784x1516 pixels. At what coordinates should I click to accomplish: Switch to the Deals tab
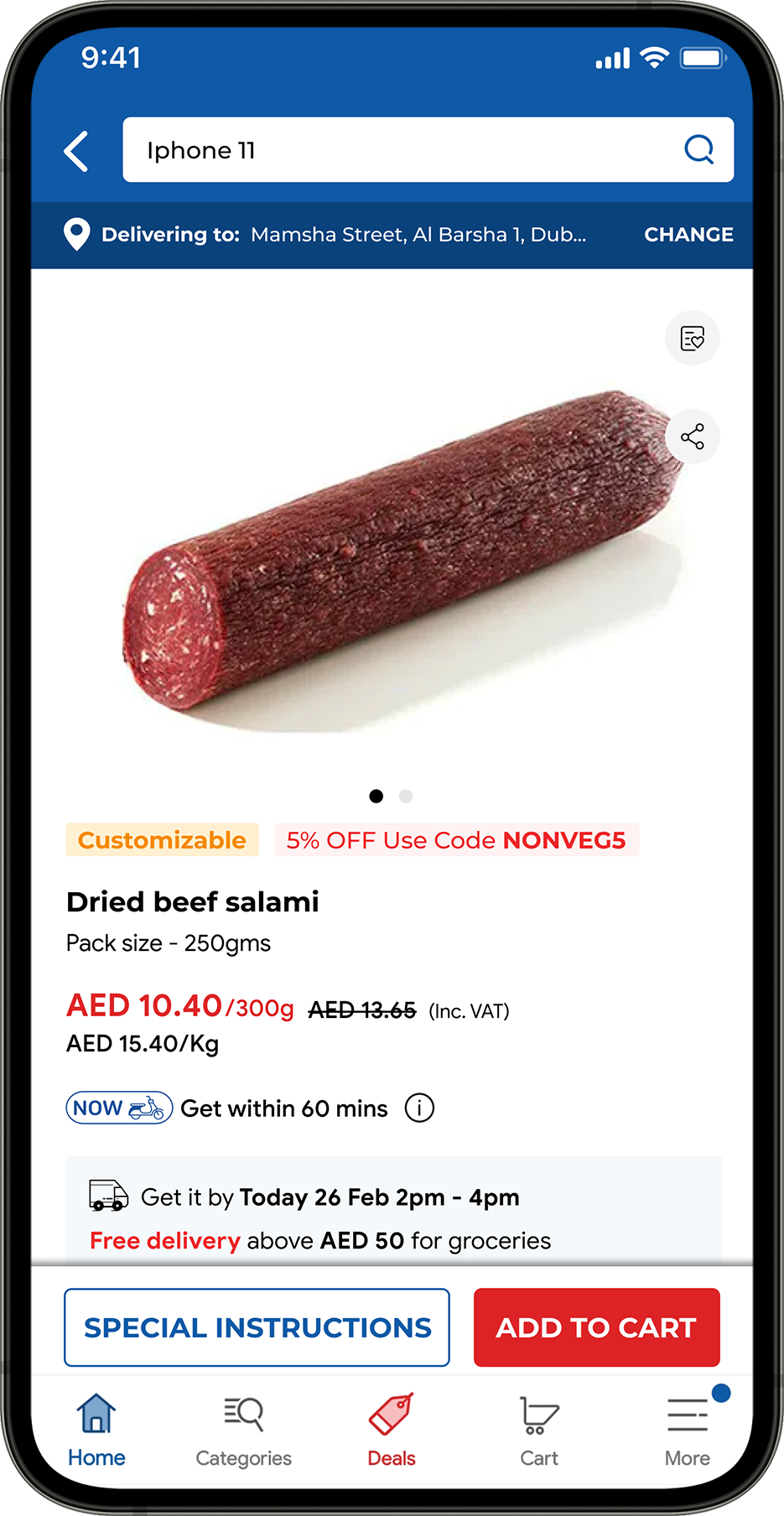[392, 1430]
